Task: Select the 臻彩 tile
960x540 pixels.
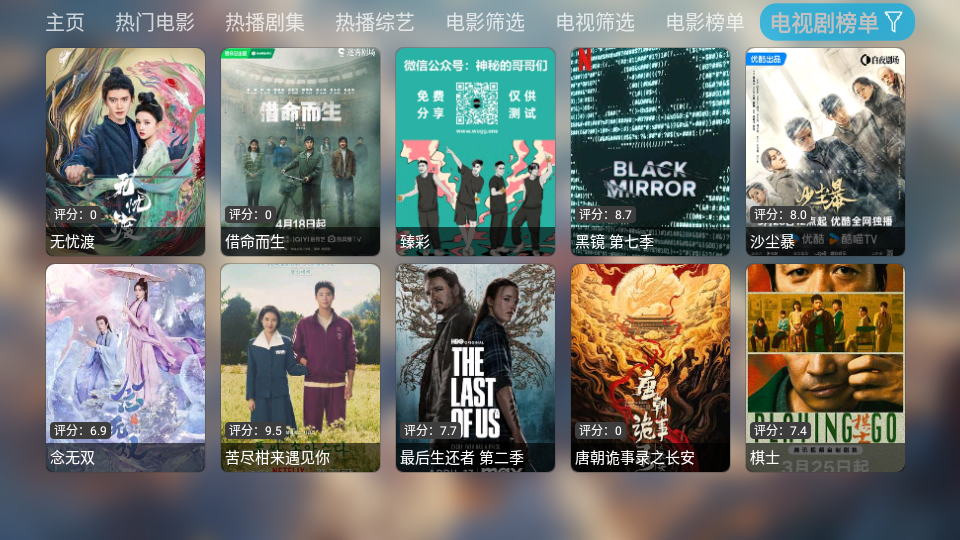Action: [x=475, y=151]
